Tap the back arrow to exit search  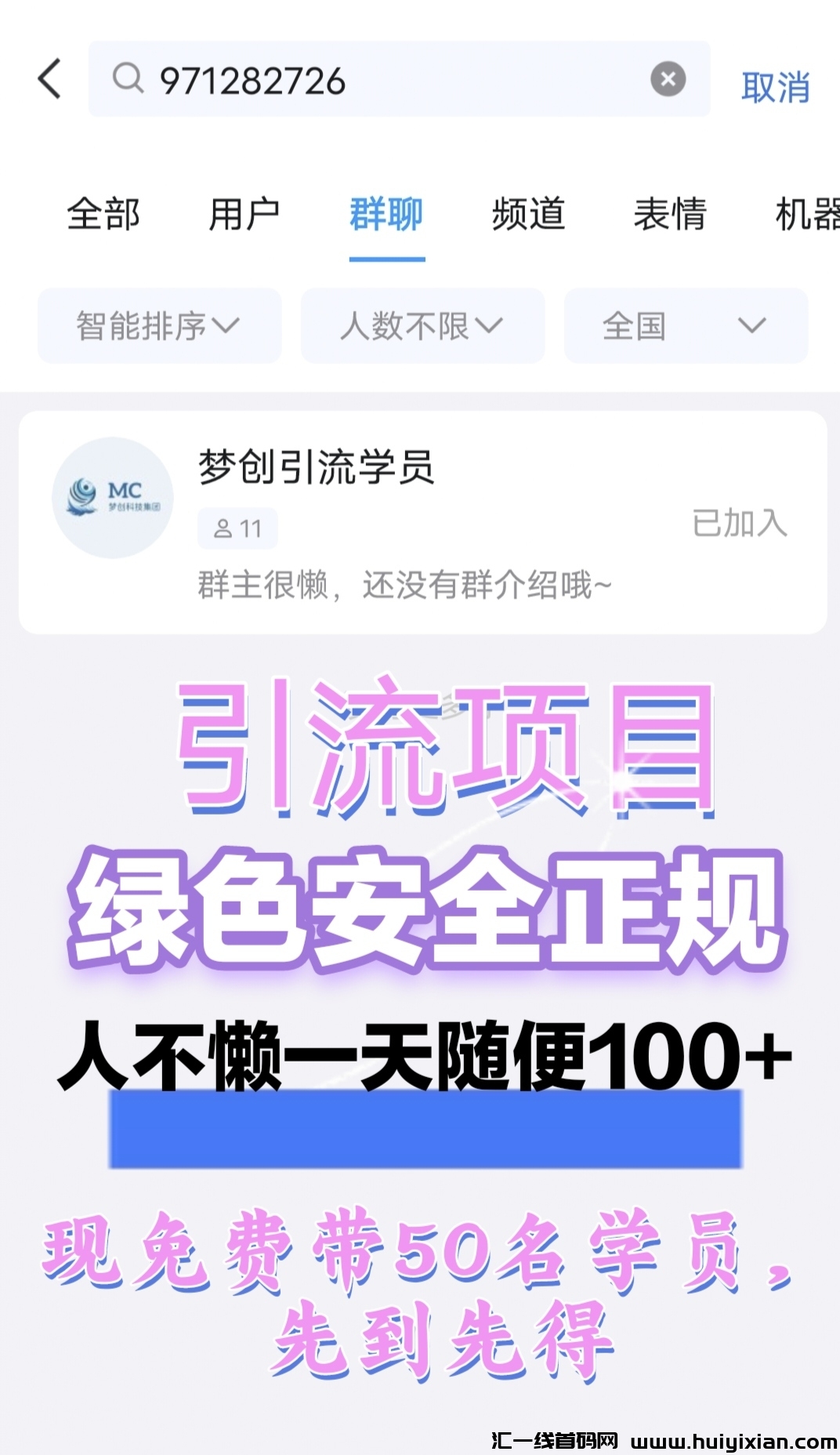(49, 79)
